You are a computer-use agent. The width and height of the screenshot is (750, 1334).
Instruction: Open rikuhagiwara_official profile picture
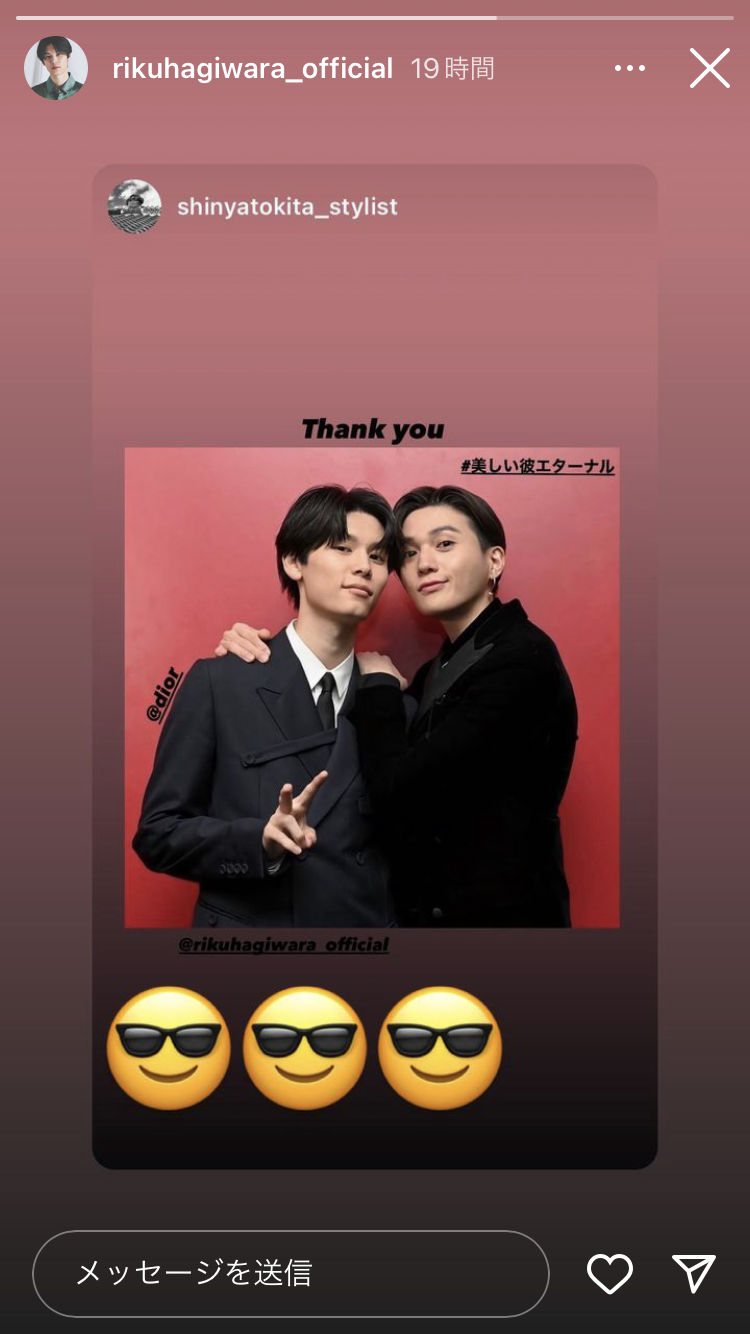tap(56, 69)
